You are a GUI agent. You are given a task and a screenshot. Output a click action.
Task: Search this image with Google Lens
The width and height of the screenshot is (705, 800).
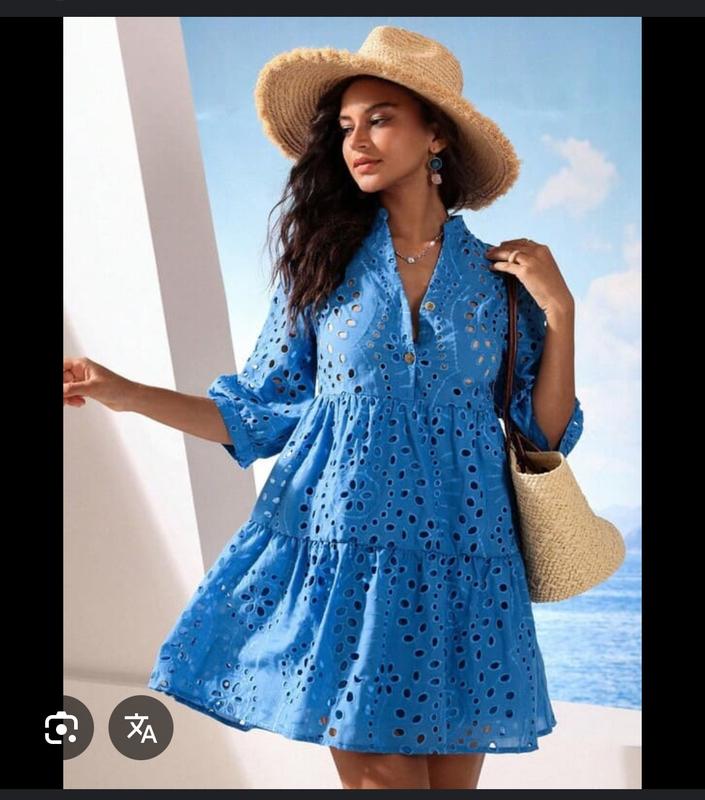(x=62, y=727)
